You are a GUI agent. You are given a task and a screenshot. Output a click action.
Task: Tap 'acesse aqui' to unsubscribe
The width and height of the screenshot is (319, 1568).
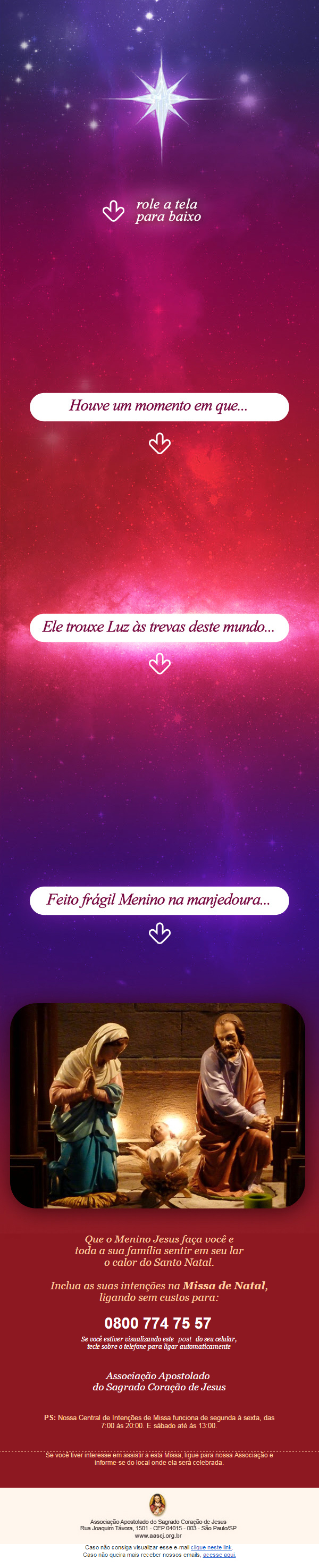click(219, 1555)
